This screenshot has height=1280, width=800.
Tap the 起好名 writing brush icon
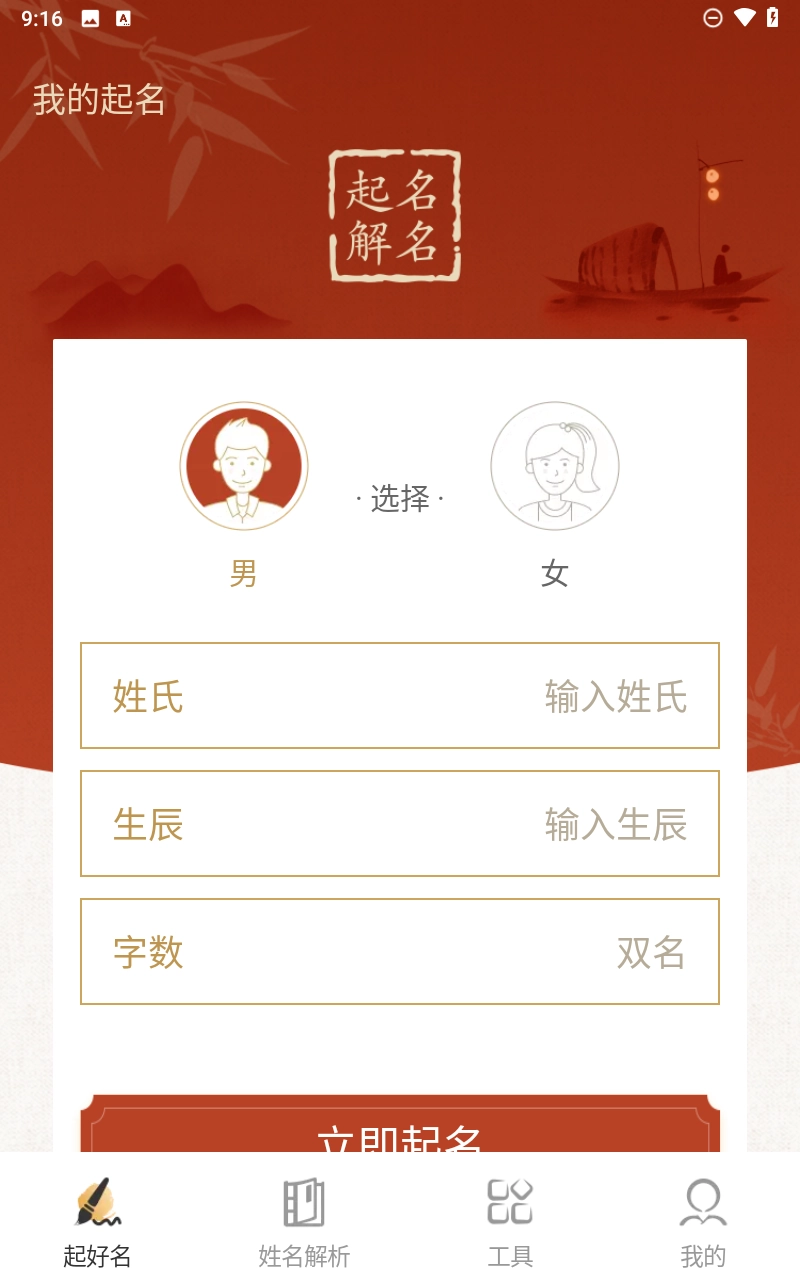point(96,1205)
